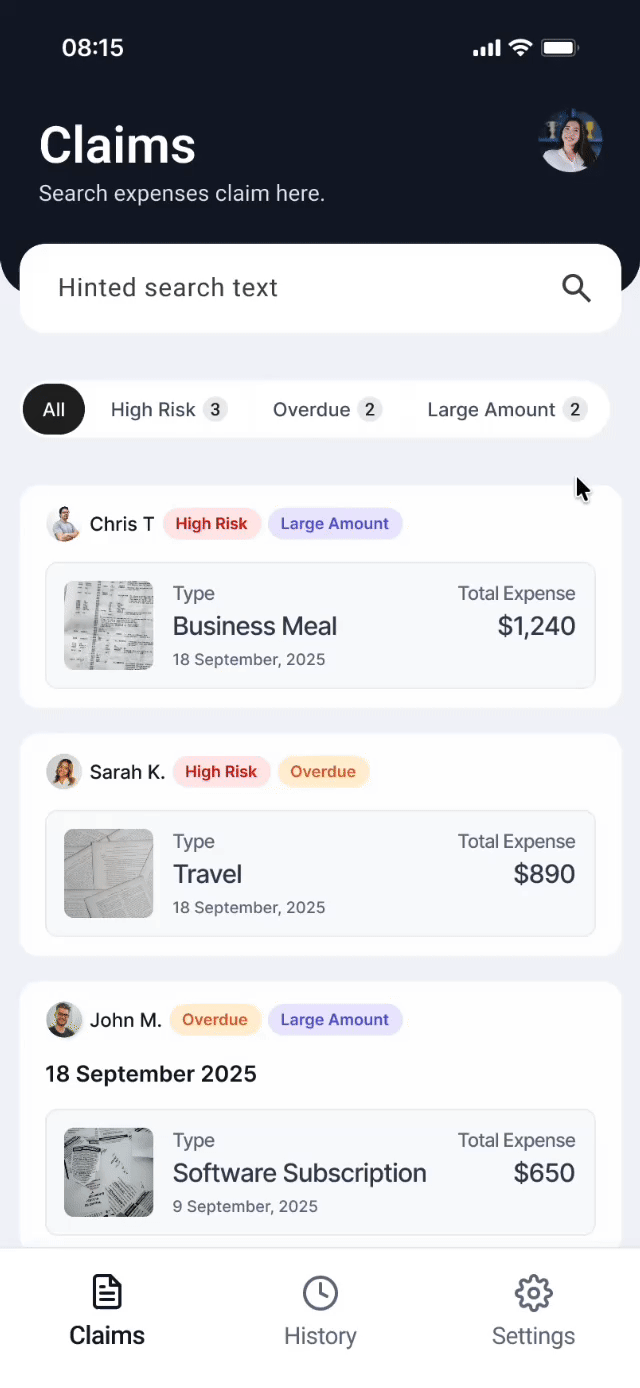
Task: Switch to the History tab
Action: click(320, 1312)
